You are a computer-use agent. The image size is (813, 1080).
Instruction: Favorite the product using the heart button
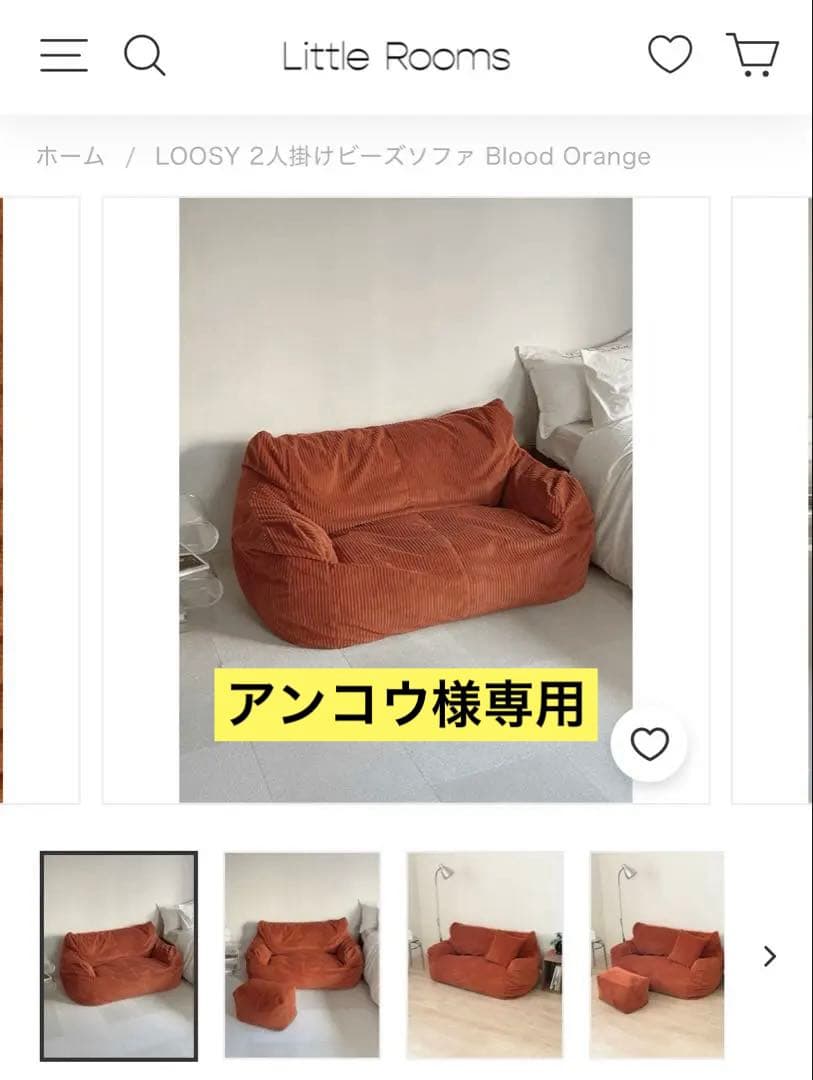tap(651, 742)
